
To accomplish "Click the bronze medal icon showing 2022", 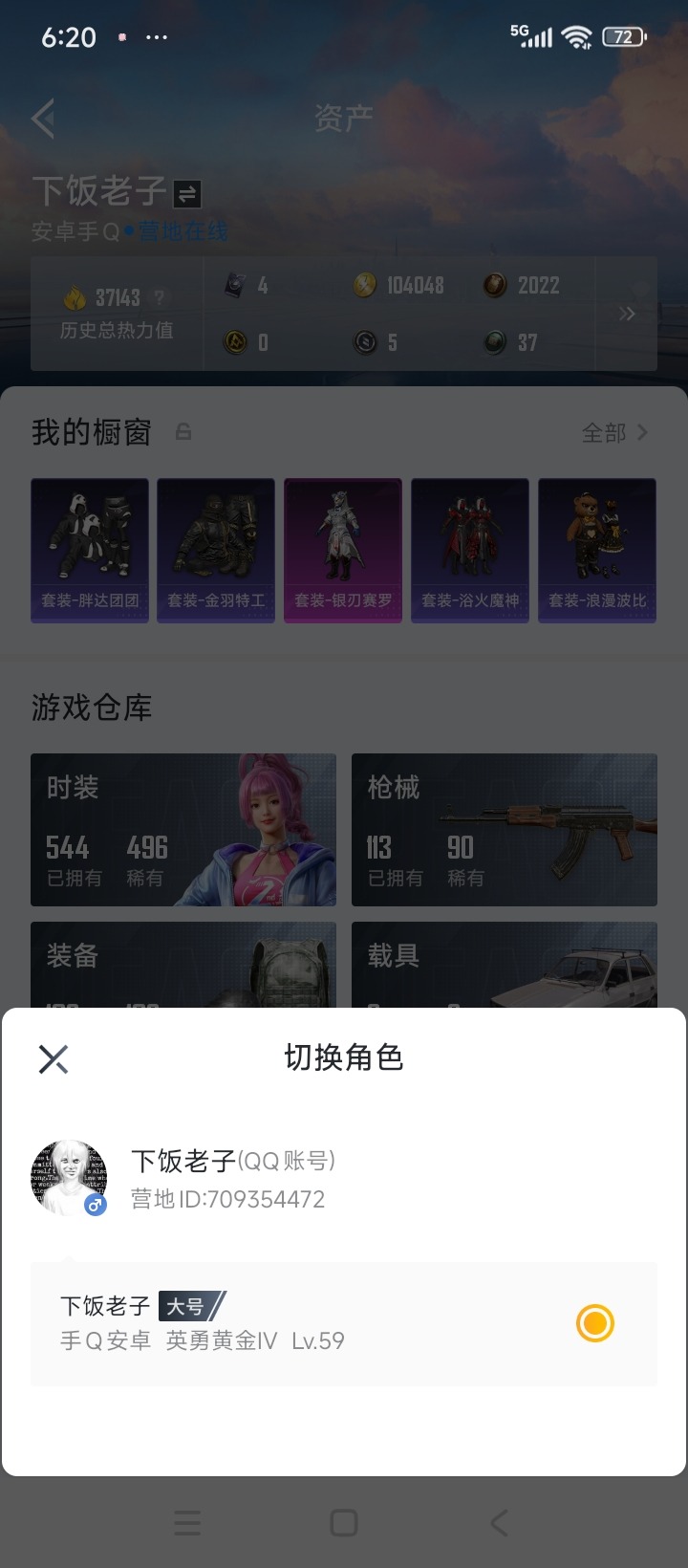I will coord(494,286).
